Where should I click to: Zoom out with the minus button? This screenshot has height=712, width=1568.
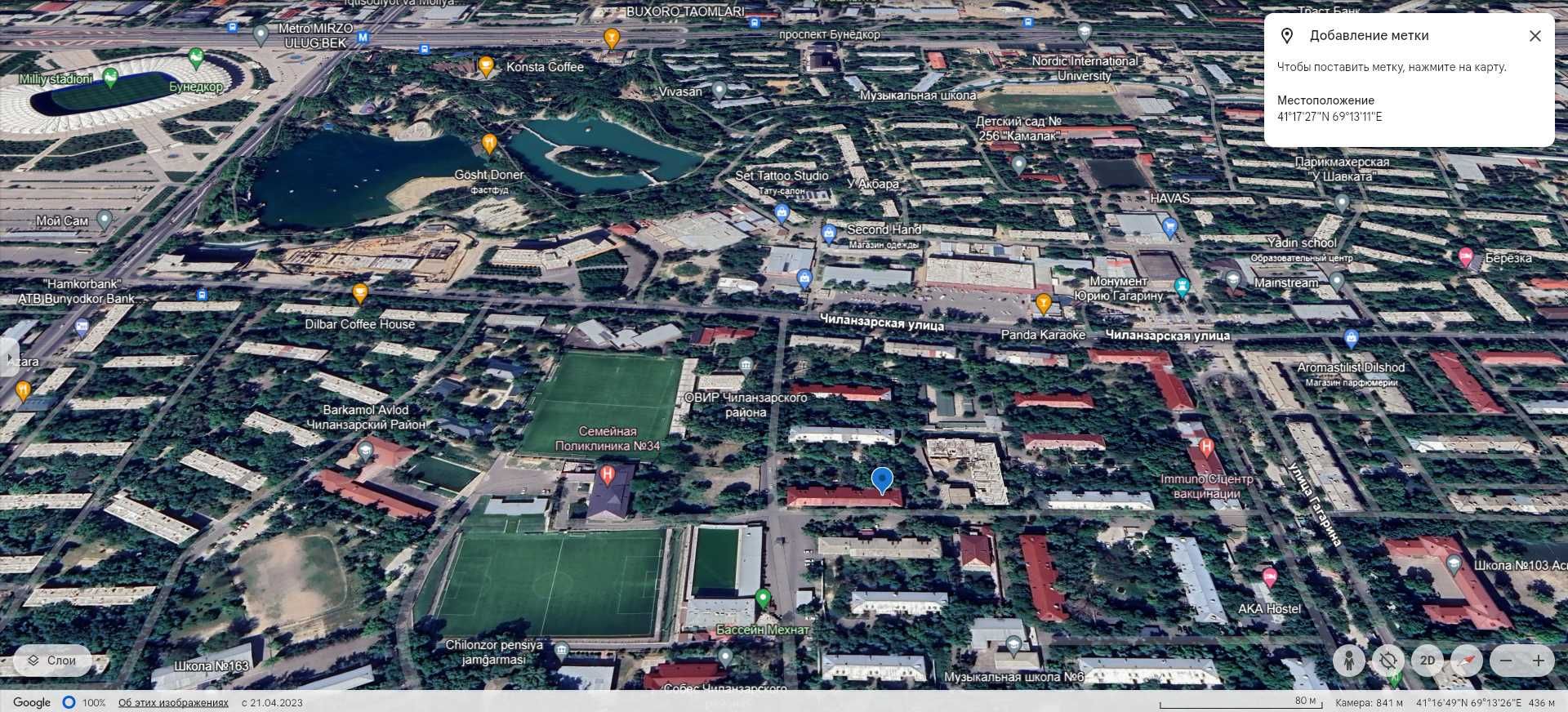coord(1506,660)
